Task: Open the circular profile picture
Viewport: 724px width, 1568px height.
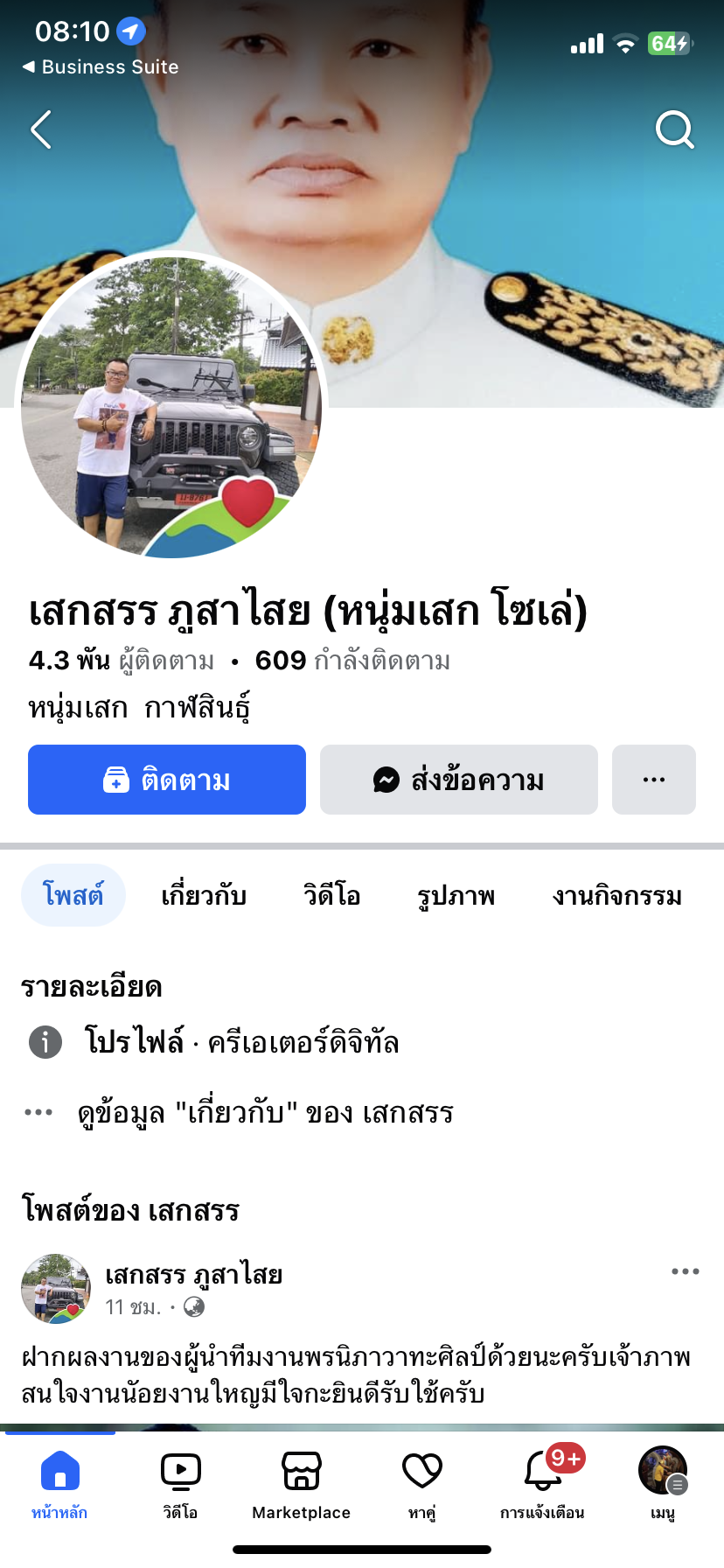Action: coord(171,406)
